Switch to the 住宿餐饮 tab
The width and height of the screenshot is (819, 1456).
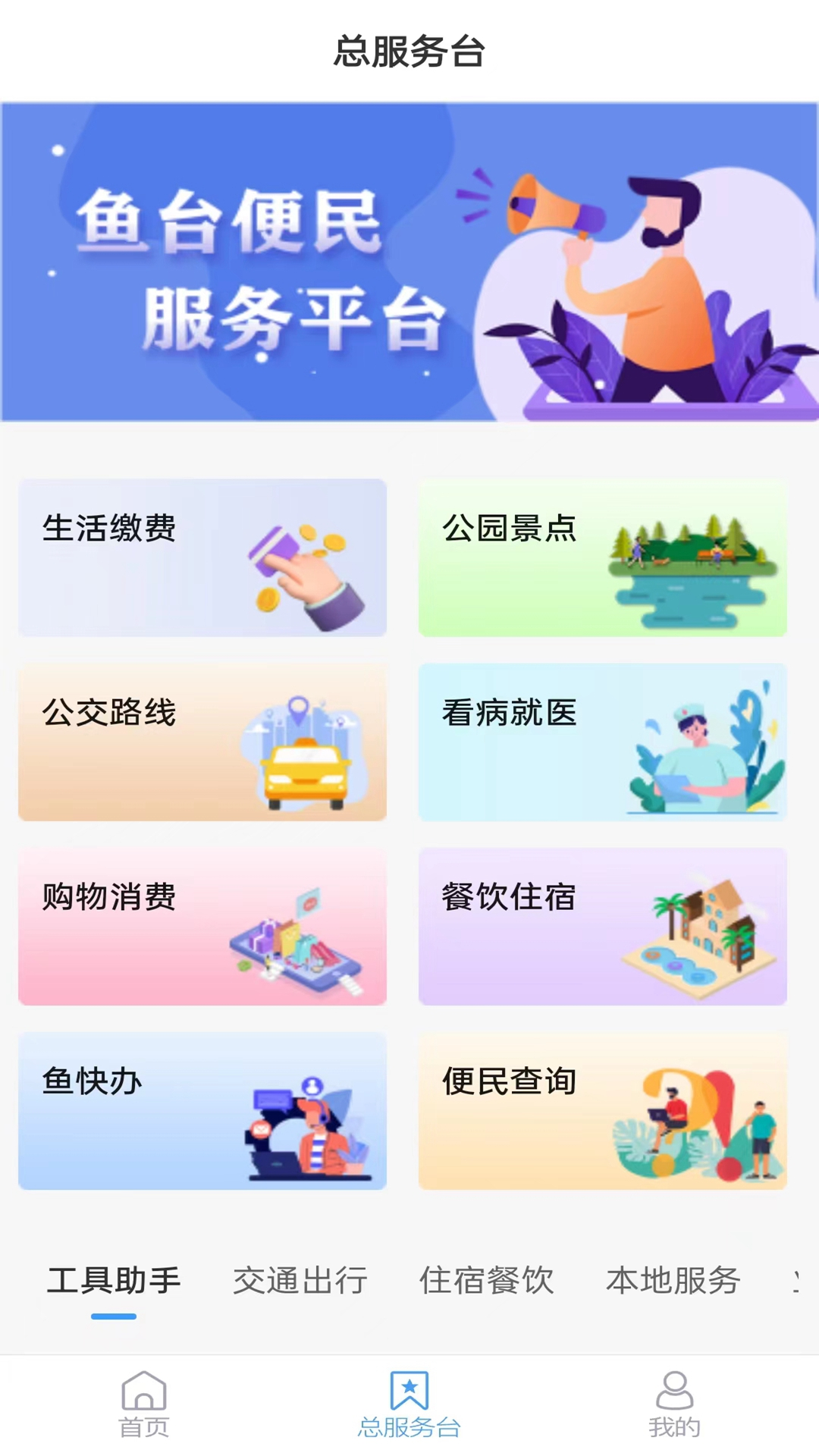click(486, 1279)
